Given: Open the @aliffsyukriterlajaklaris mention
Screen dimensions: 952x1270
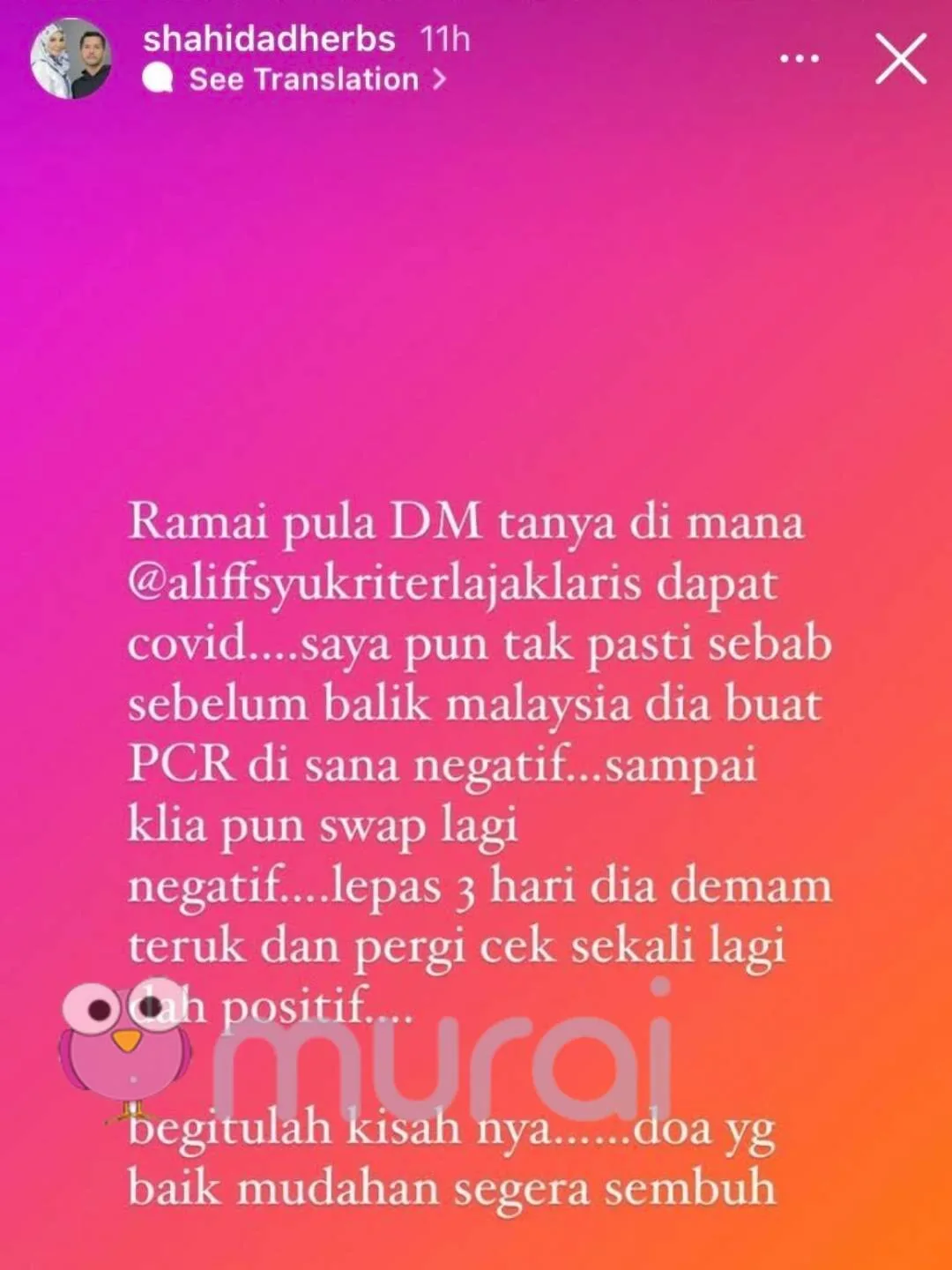Looking at the screenshot, I should coord(384,584).
